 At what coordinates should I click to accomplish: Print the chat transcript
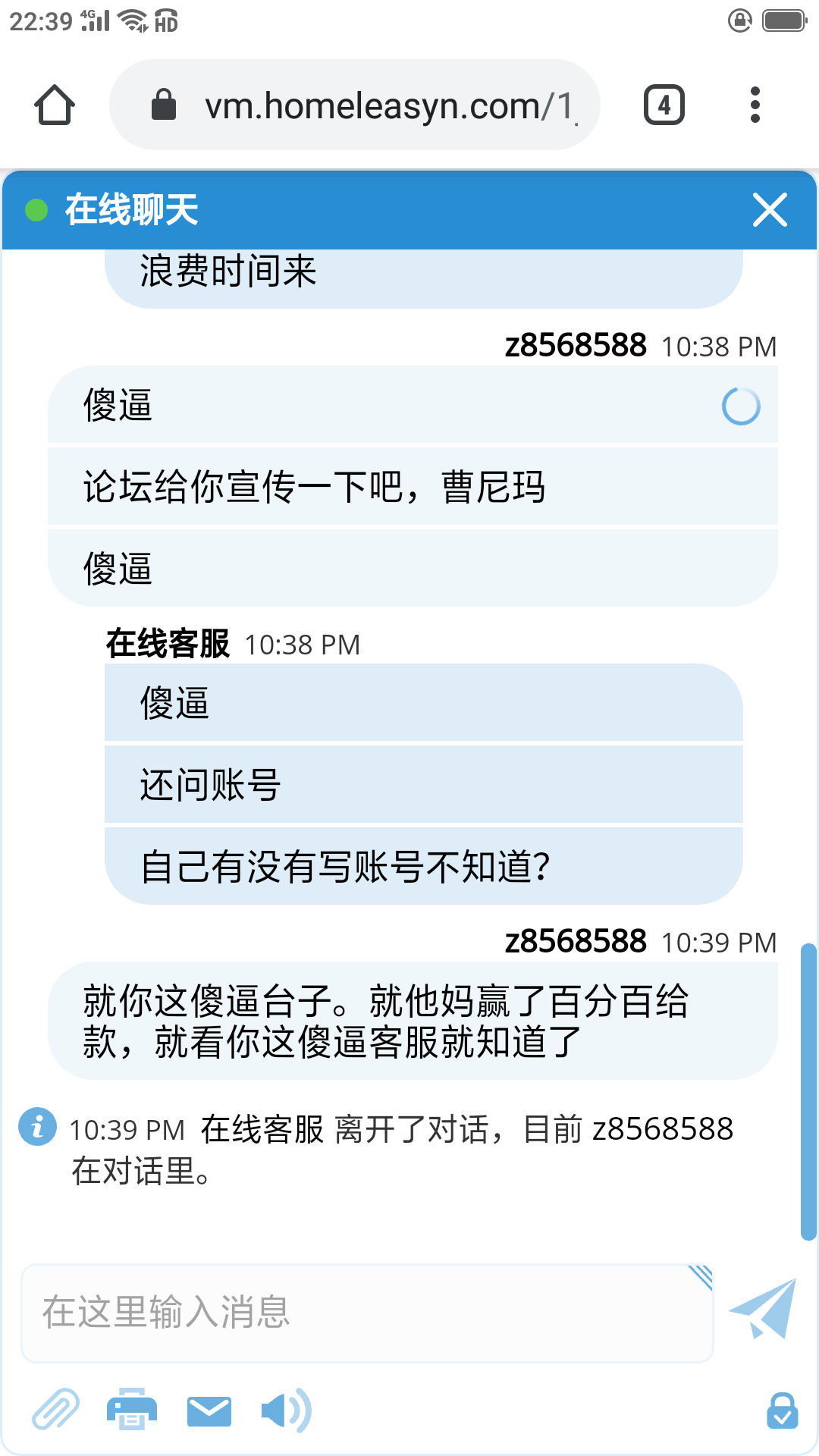pyautogui.click(x=133, y=1410)
